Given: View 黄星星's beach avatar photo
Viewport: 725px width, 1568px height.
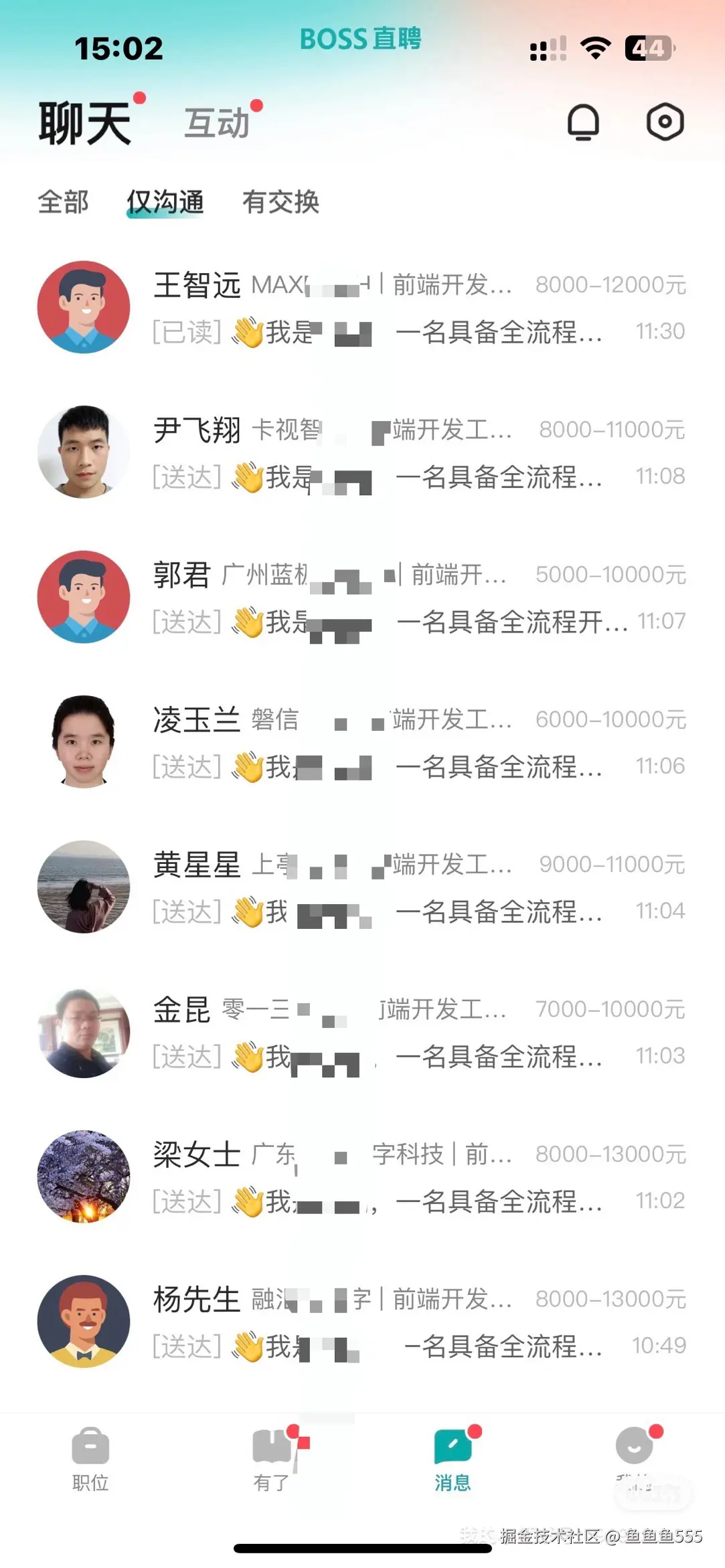Looking at the screenshot, I should (83, 887).
